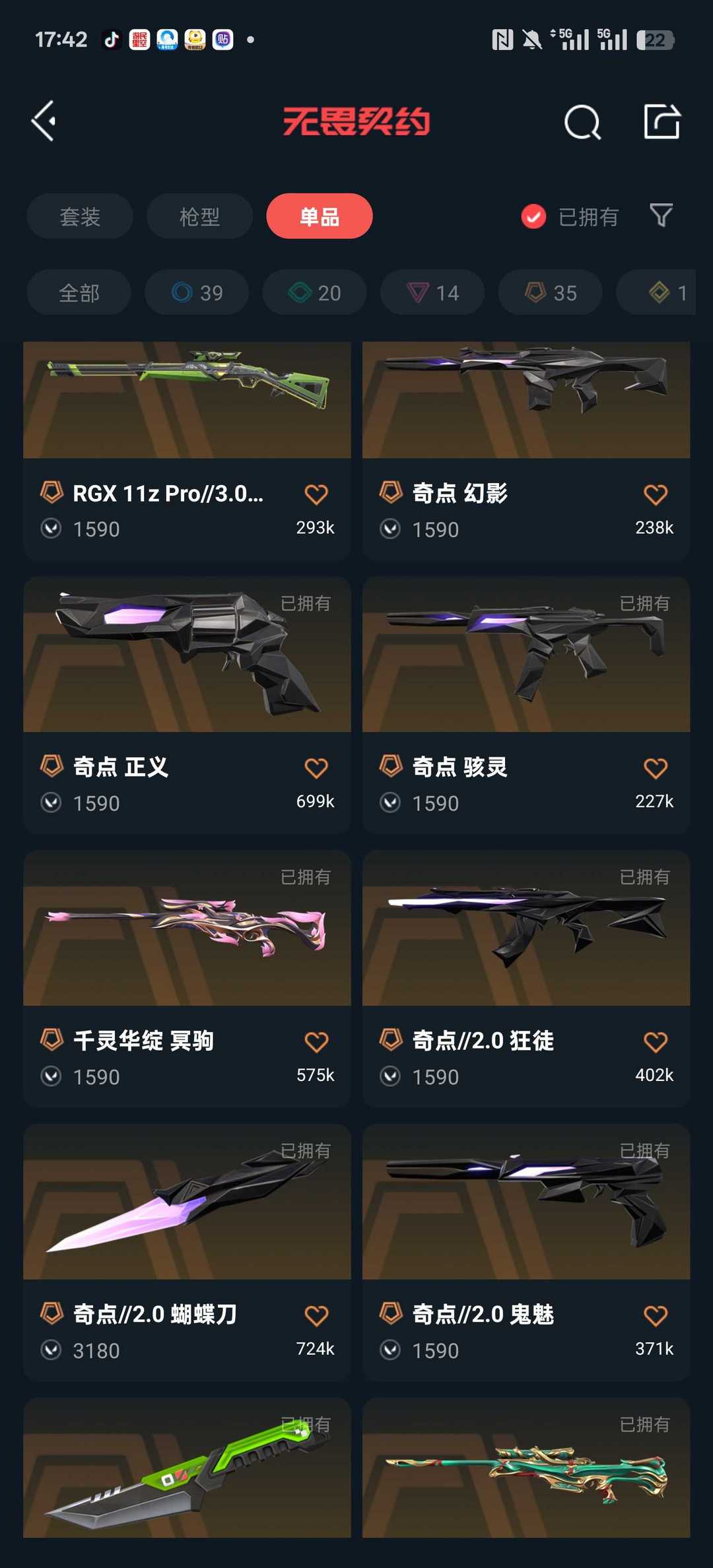
Task: Open the 奇点//2.0 蝴蝶刀 card
Action: pos(187,1253)
